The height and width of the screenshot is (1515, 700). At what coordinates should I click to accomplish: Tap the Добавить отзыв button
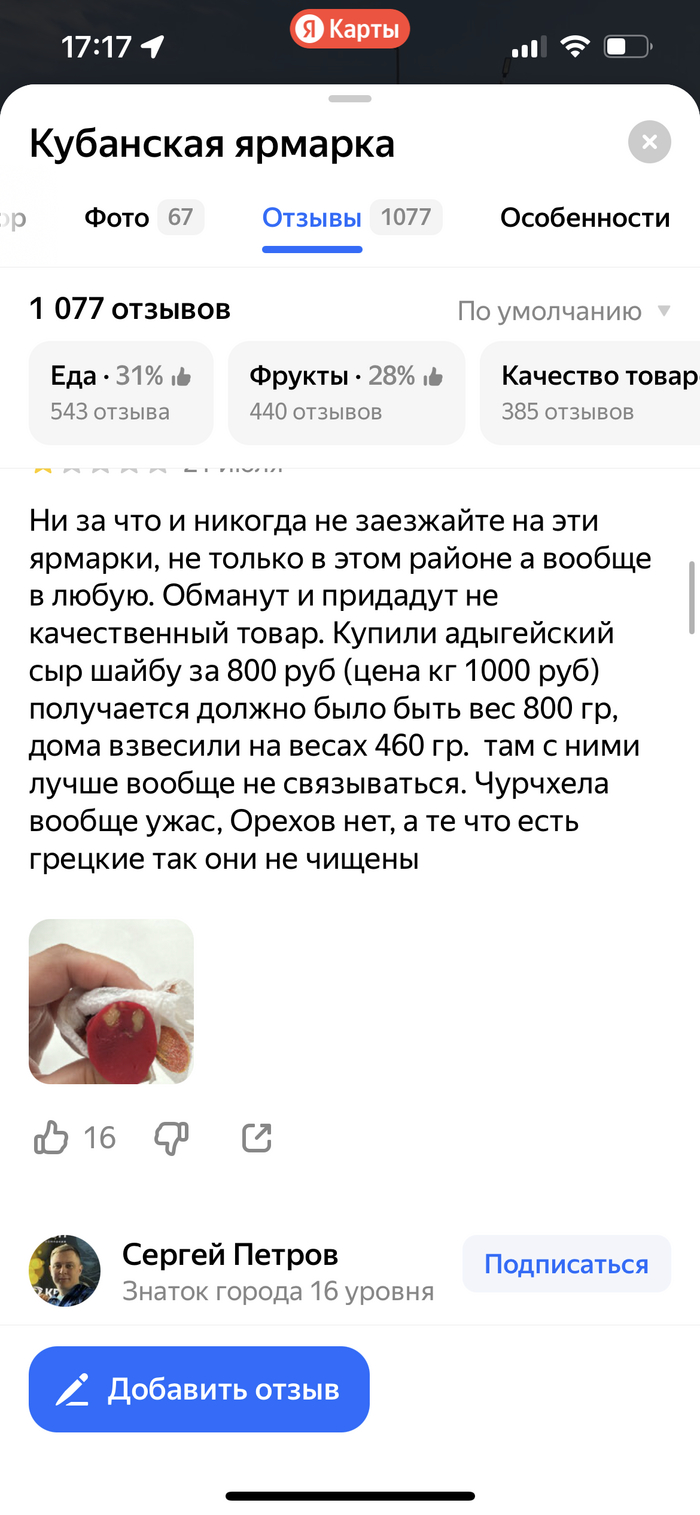point(199,1389)
